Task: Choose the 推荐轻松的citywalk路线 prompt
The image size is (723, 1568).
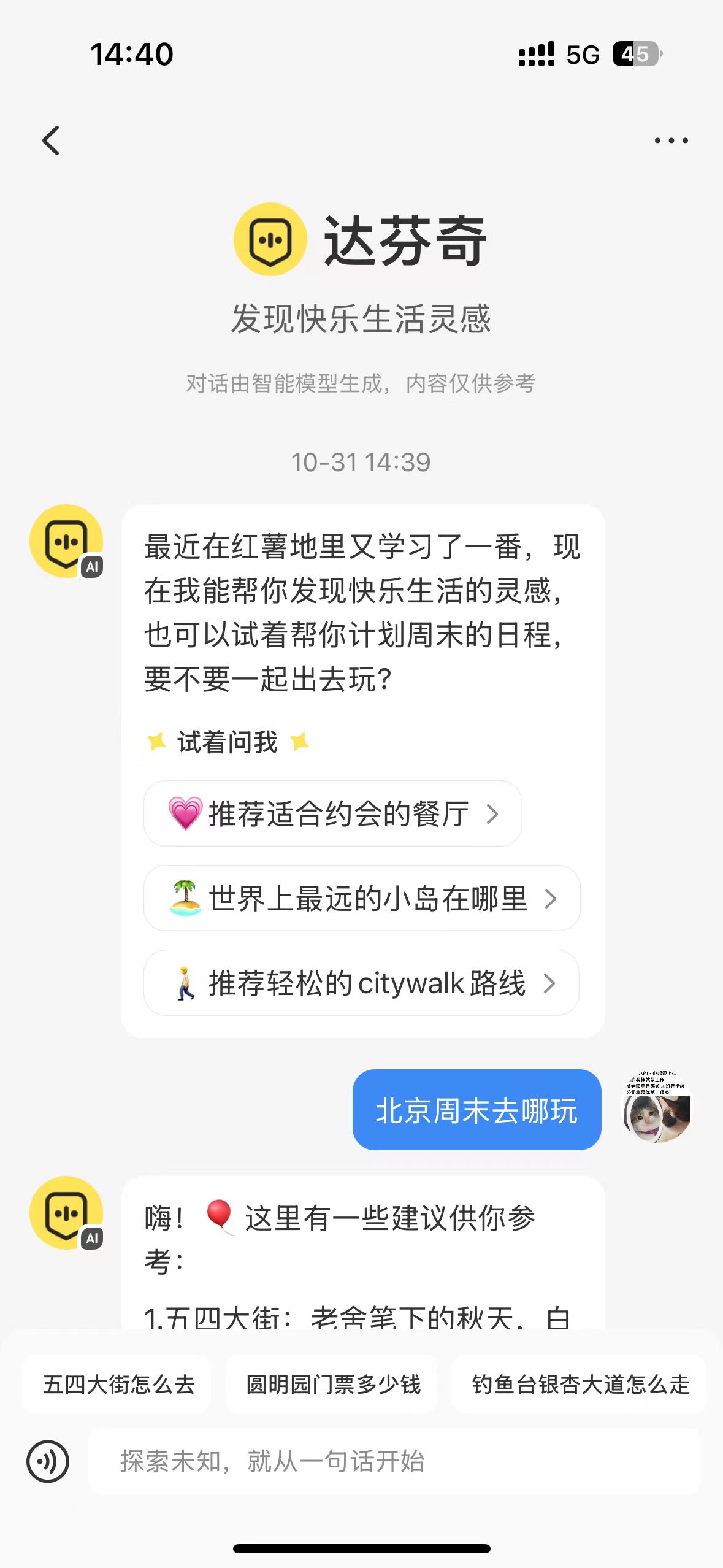Action: click(x=361, y=983)
